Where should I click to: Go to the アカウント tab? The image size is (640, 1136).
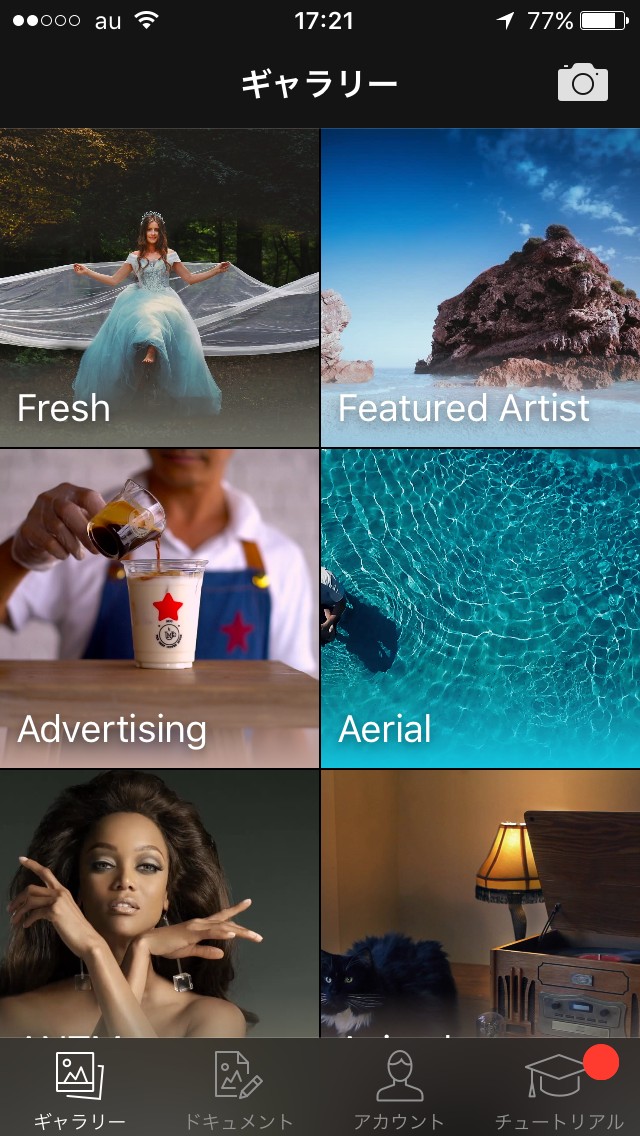click(399, 1090)
